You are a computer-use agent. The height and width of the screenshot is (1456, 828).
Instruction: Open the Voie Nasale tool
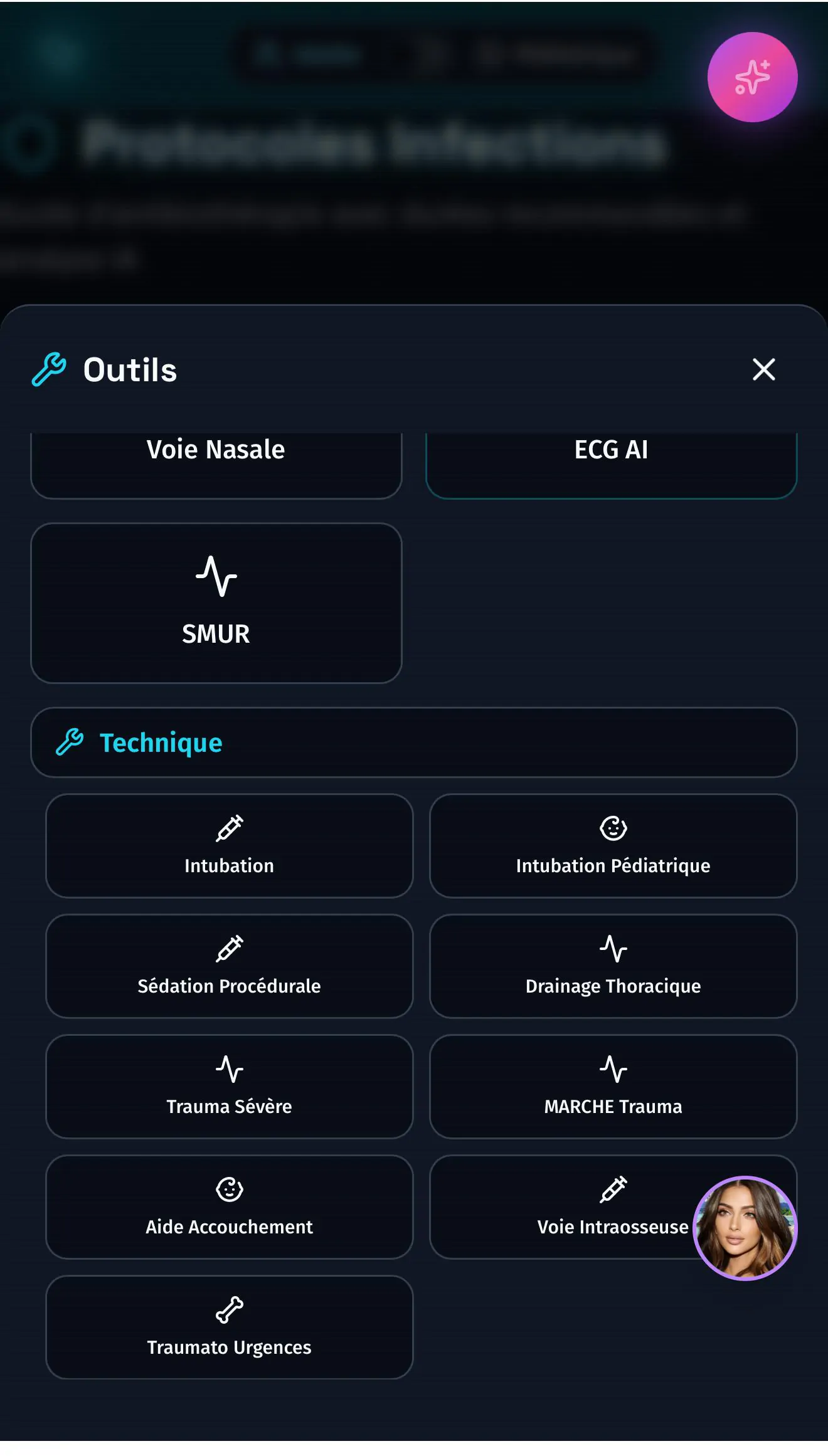(x=216, y=463)
